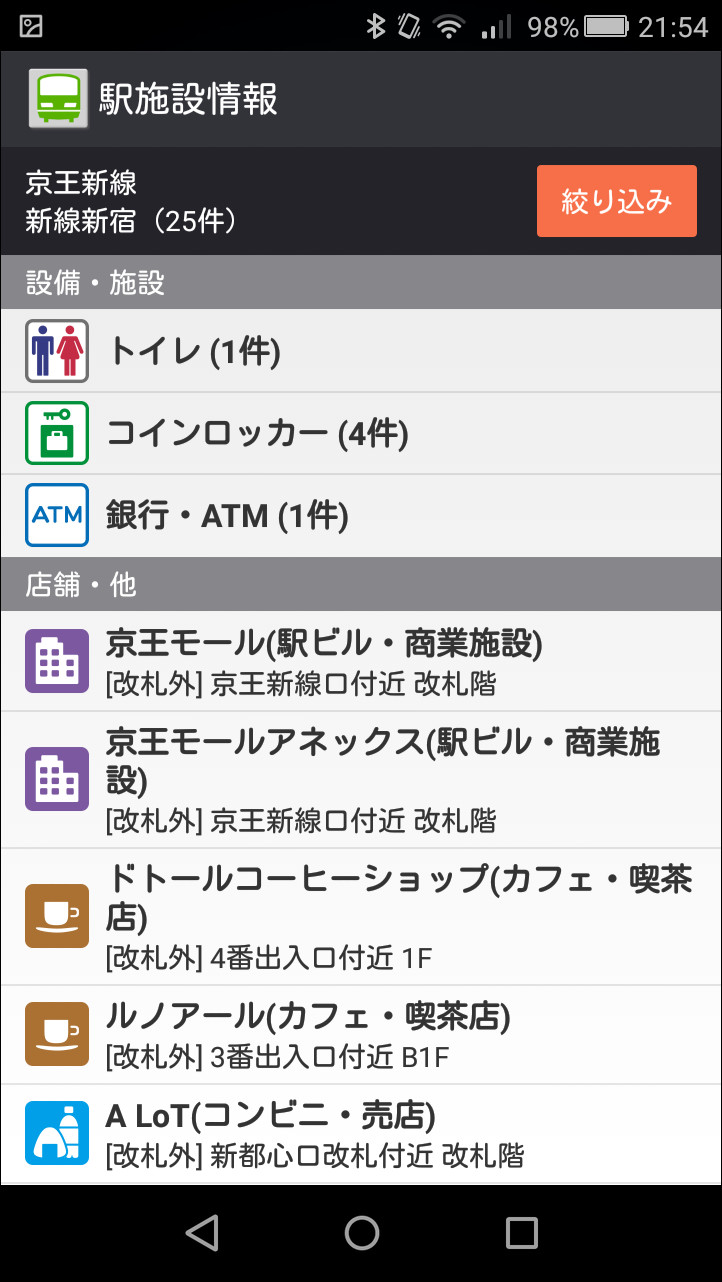Open the ルノアール cafe entry
The width and height of the screenshot is (722, 1282).
[x=360, y=1035]
